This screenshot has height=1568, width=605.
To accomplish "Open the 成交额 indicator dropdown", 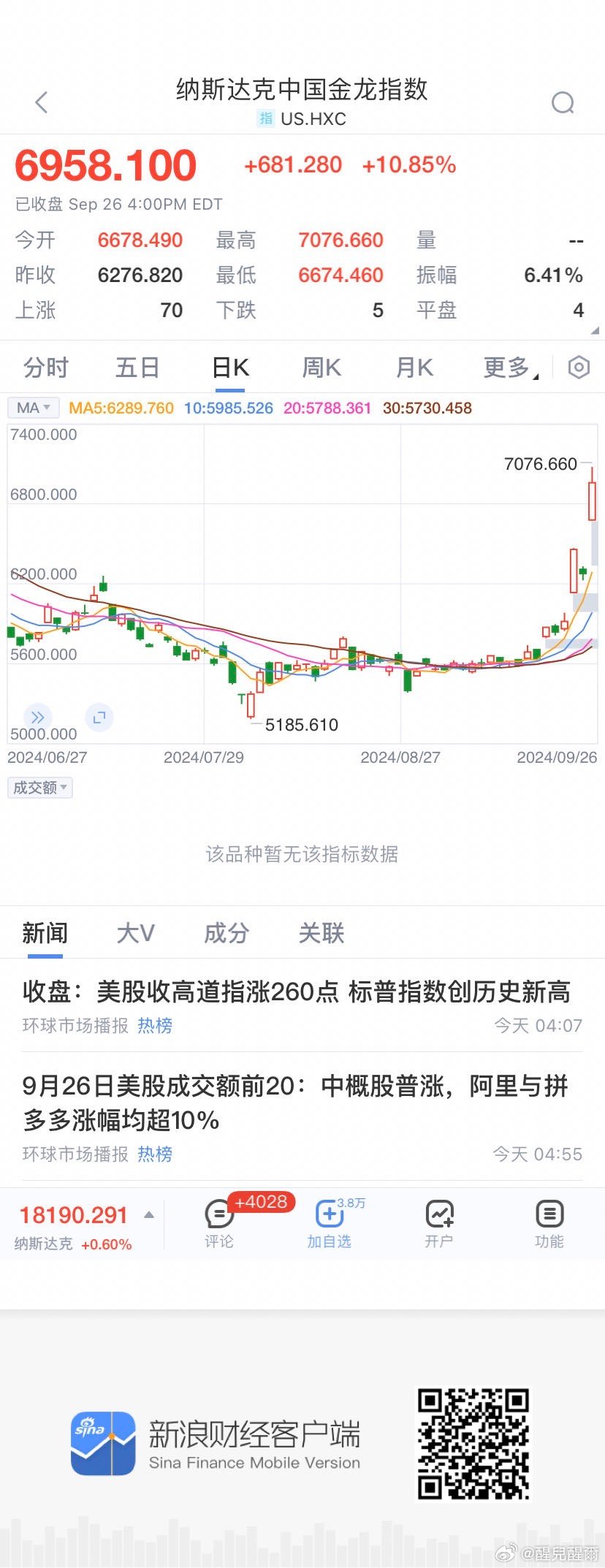I will point(40,788).
